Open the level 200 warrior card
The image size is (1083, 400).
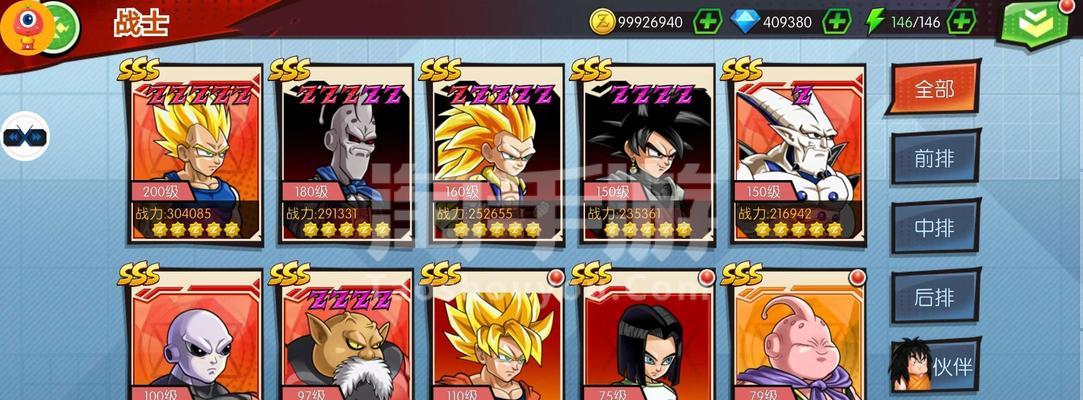[196, 155]
